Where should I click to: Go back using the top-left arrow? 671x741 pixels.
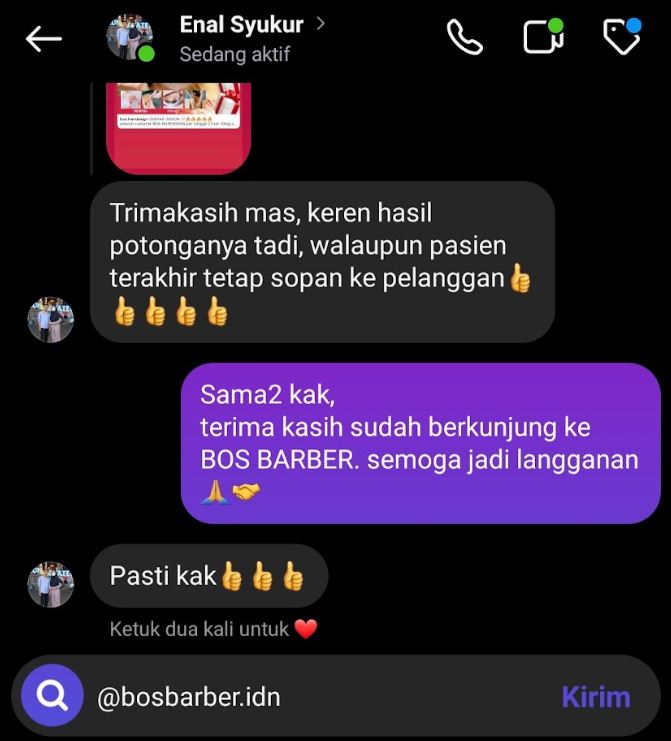[x=44, y=39]
